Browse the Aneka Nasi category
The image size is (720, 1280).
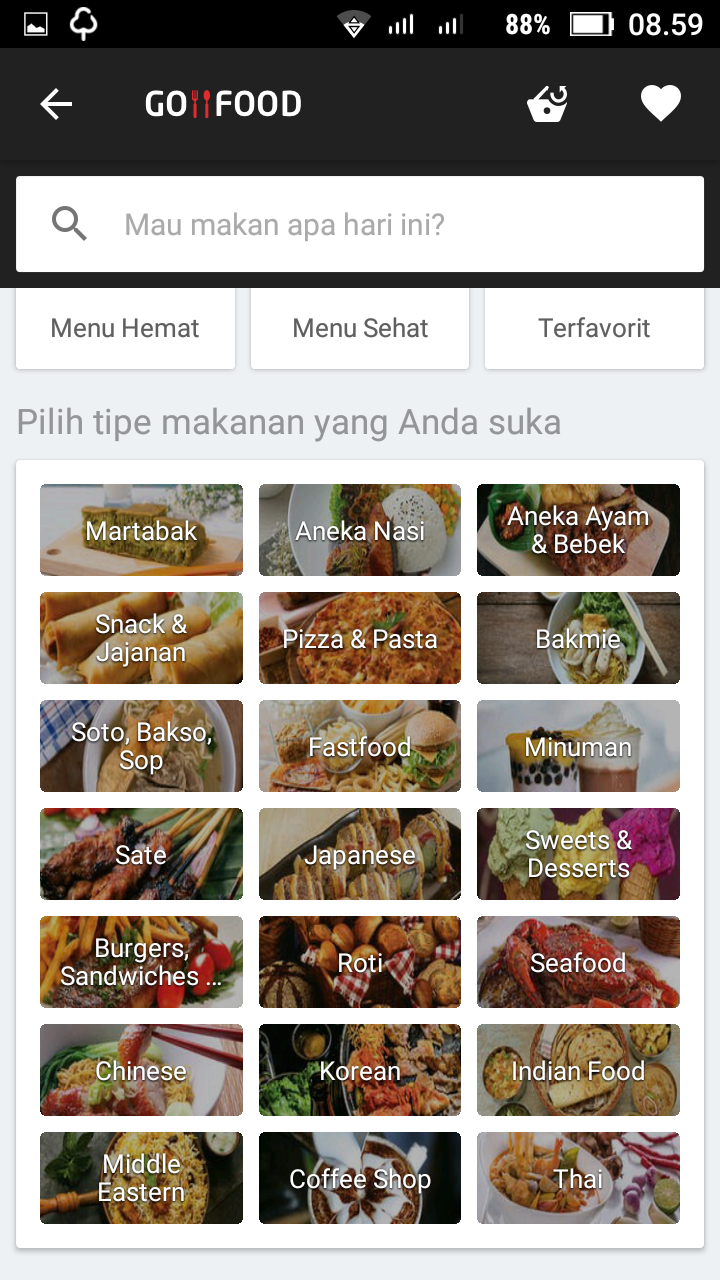click(x=360, y=530)
